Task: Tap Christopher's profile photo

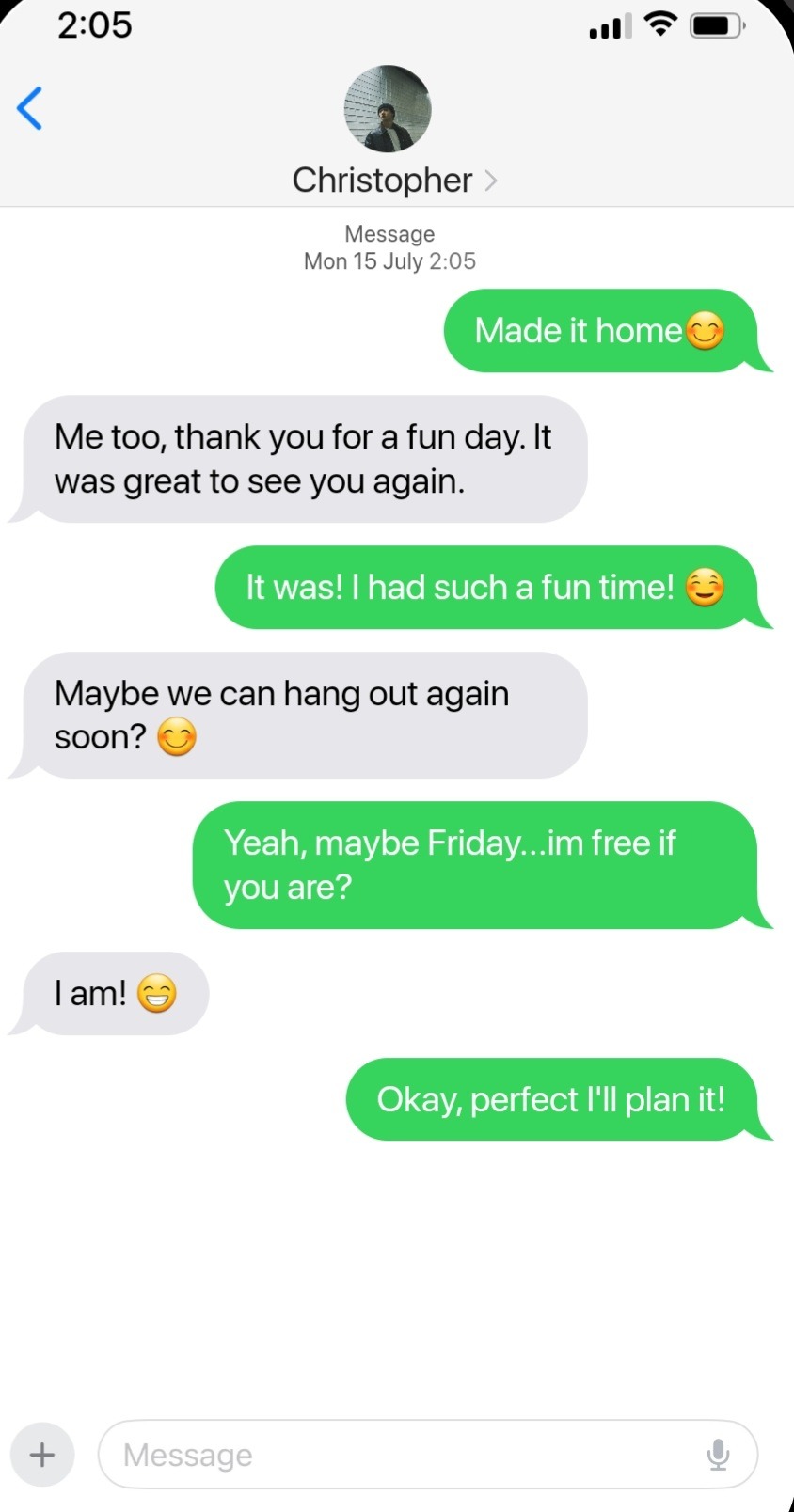Action: 387,109
